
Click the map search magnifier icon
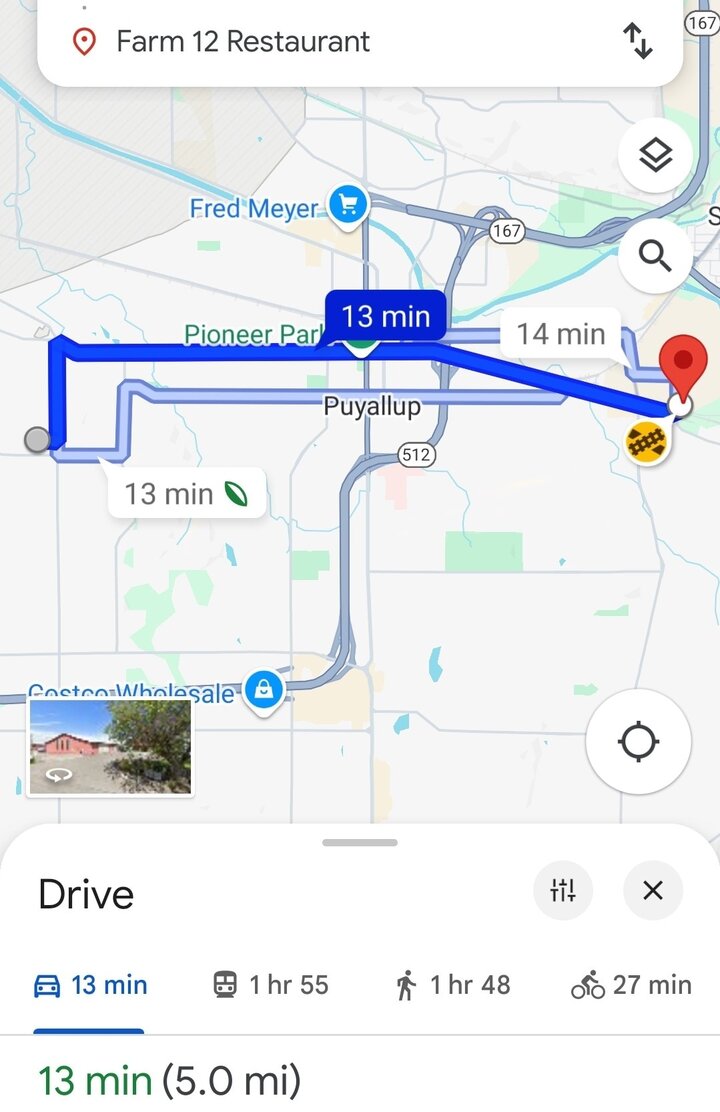pos(655,257)
